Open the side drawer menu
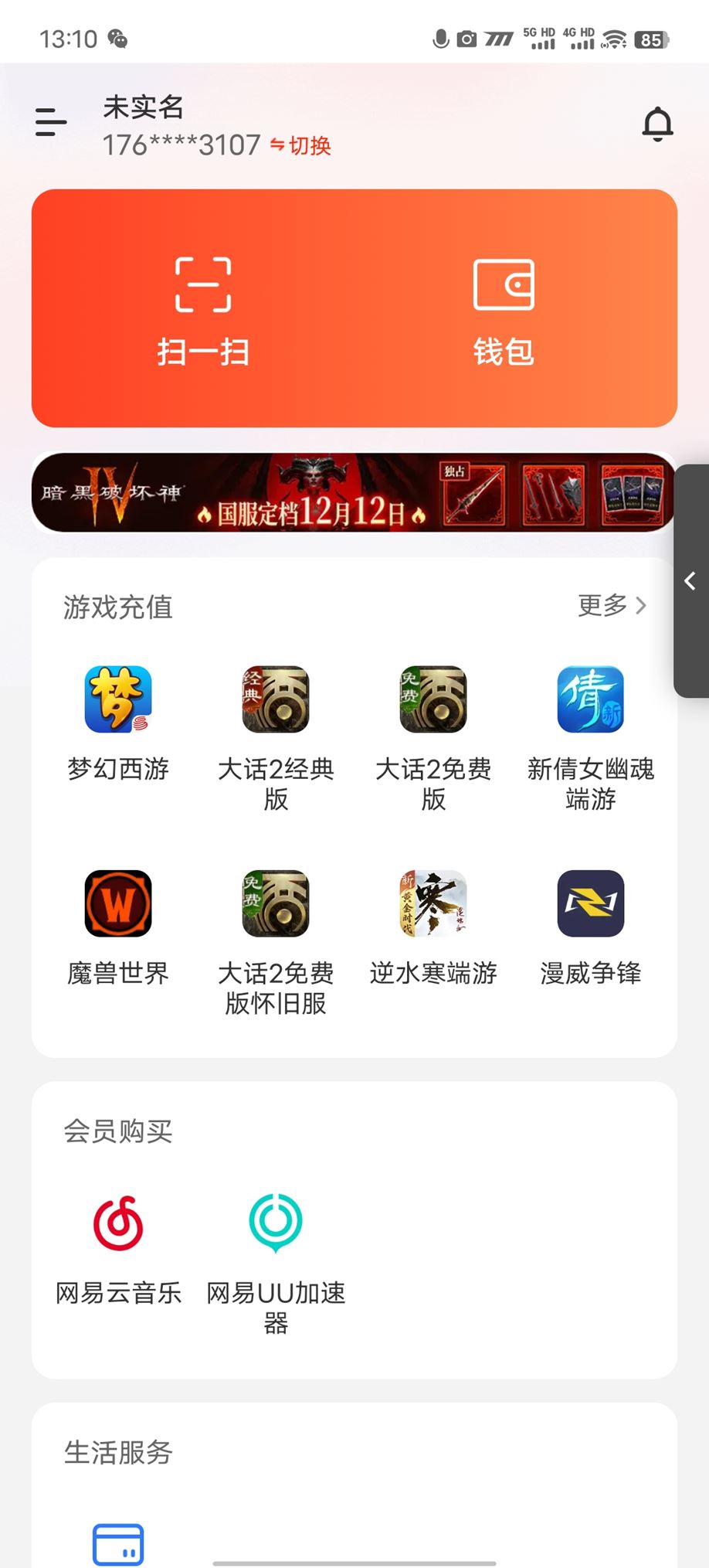 51,123
